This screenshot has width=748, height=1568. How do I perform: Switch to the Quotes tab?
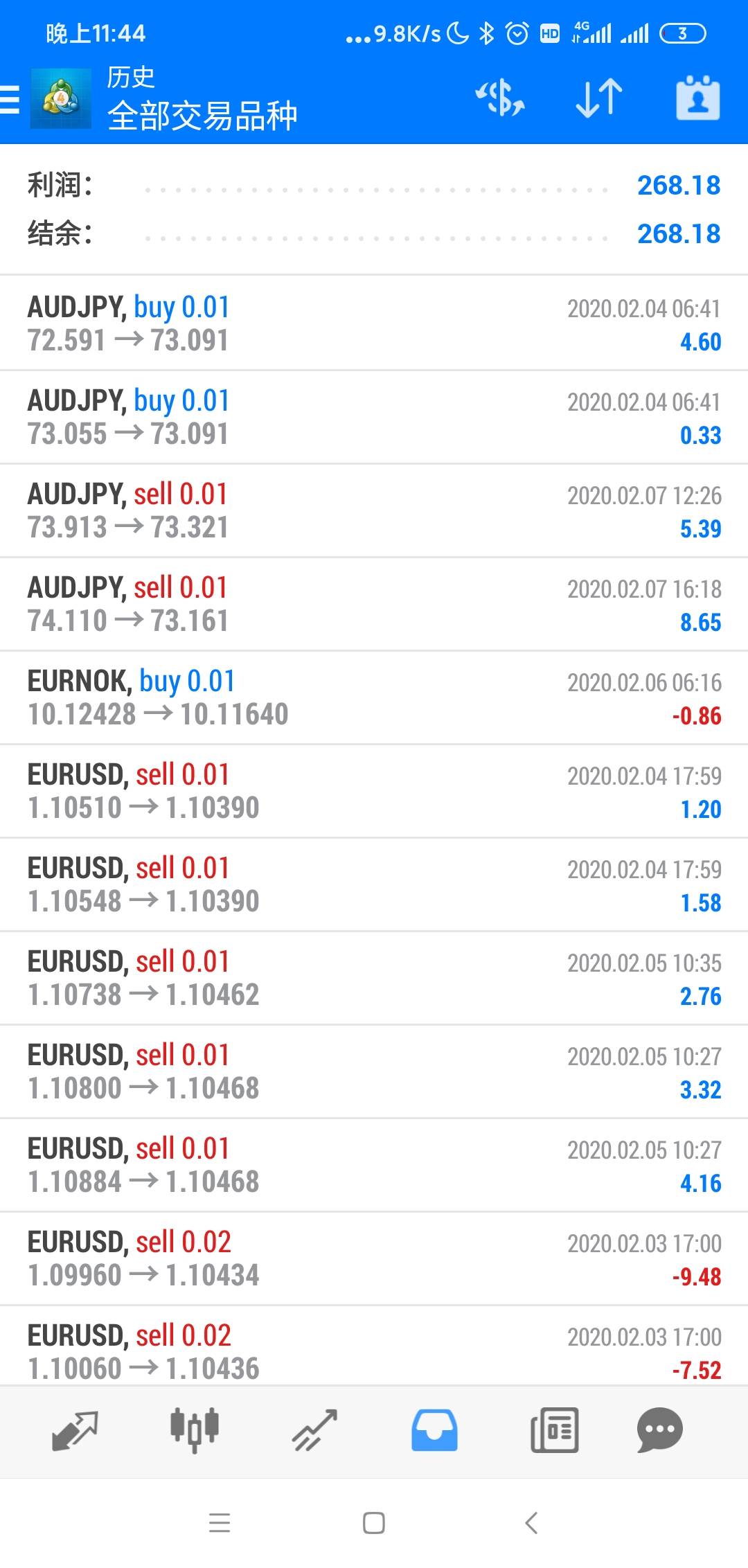[74, 1430]
